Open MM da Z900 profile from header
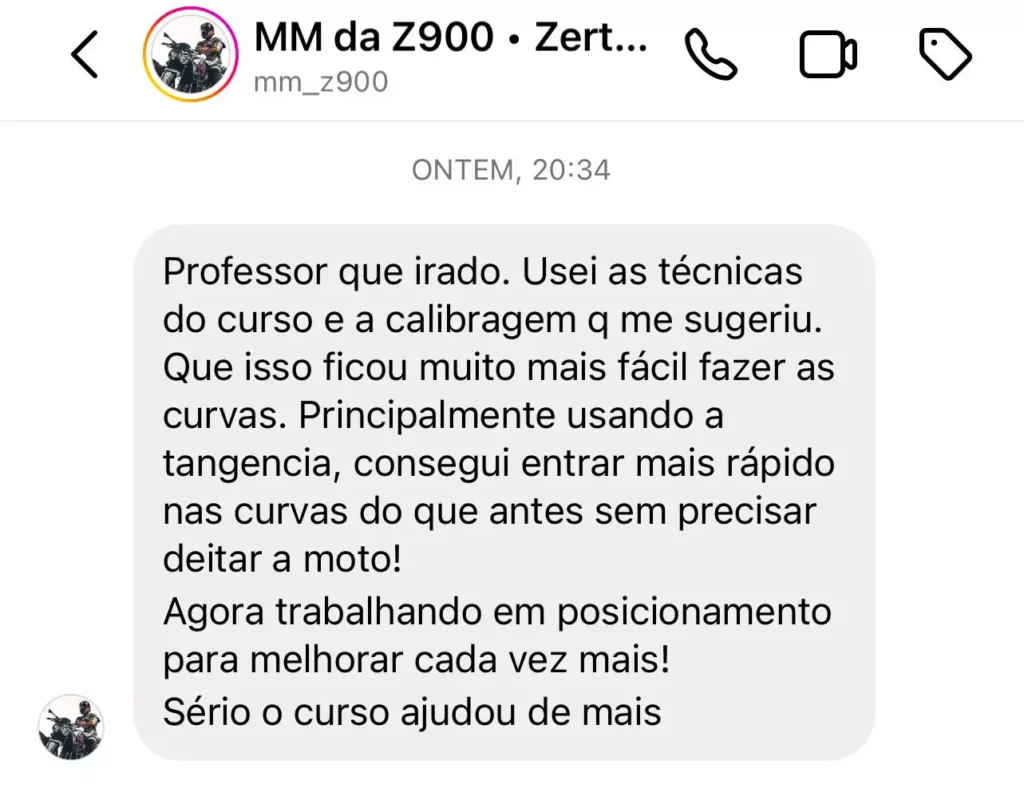This screenshot has height=800, width=1024. 192,55
